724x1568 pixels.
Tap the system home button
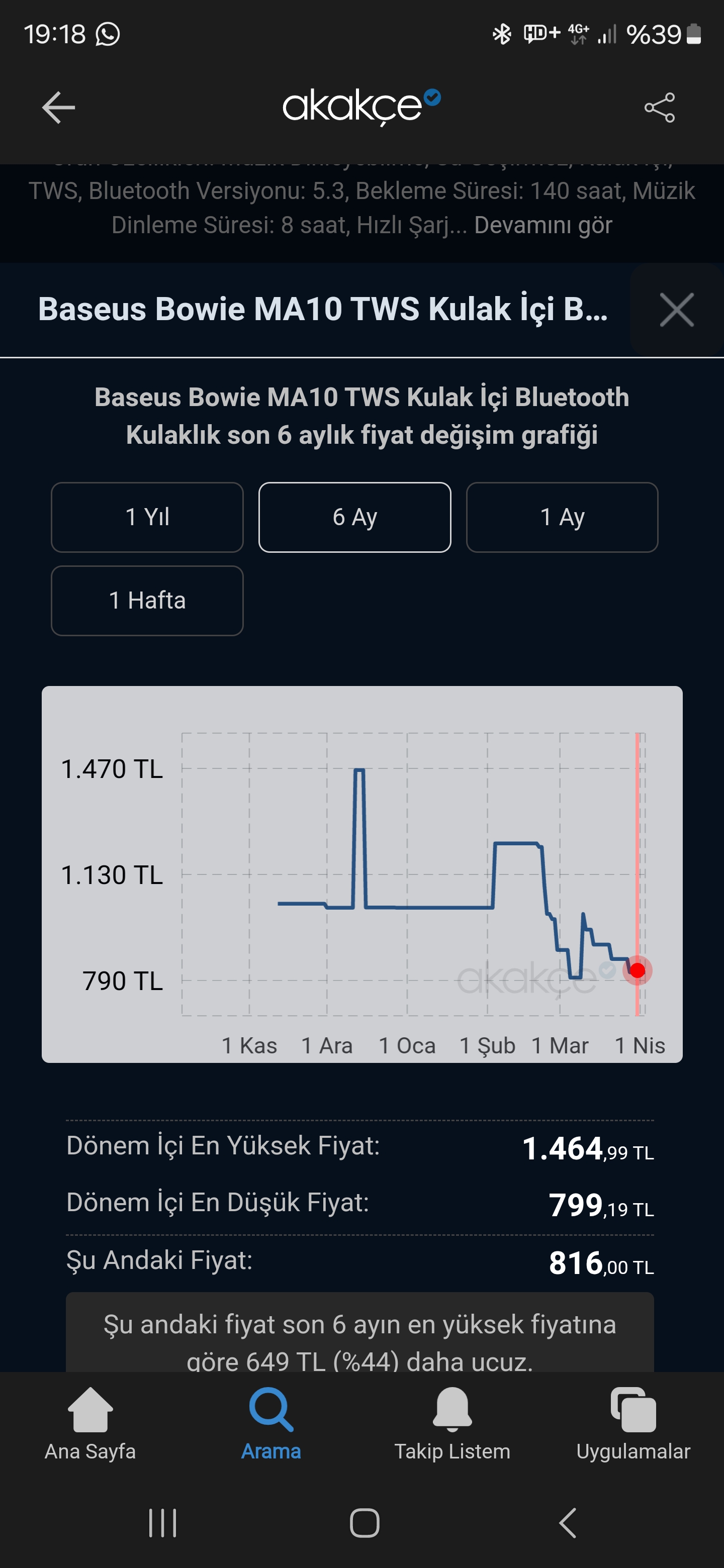pyautogui.click(x=364, y=1524)
